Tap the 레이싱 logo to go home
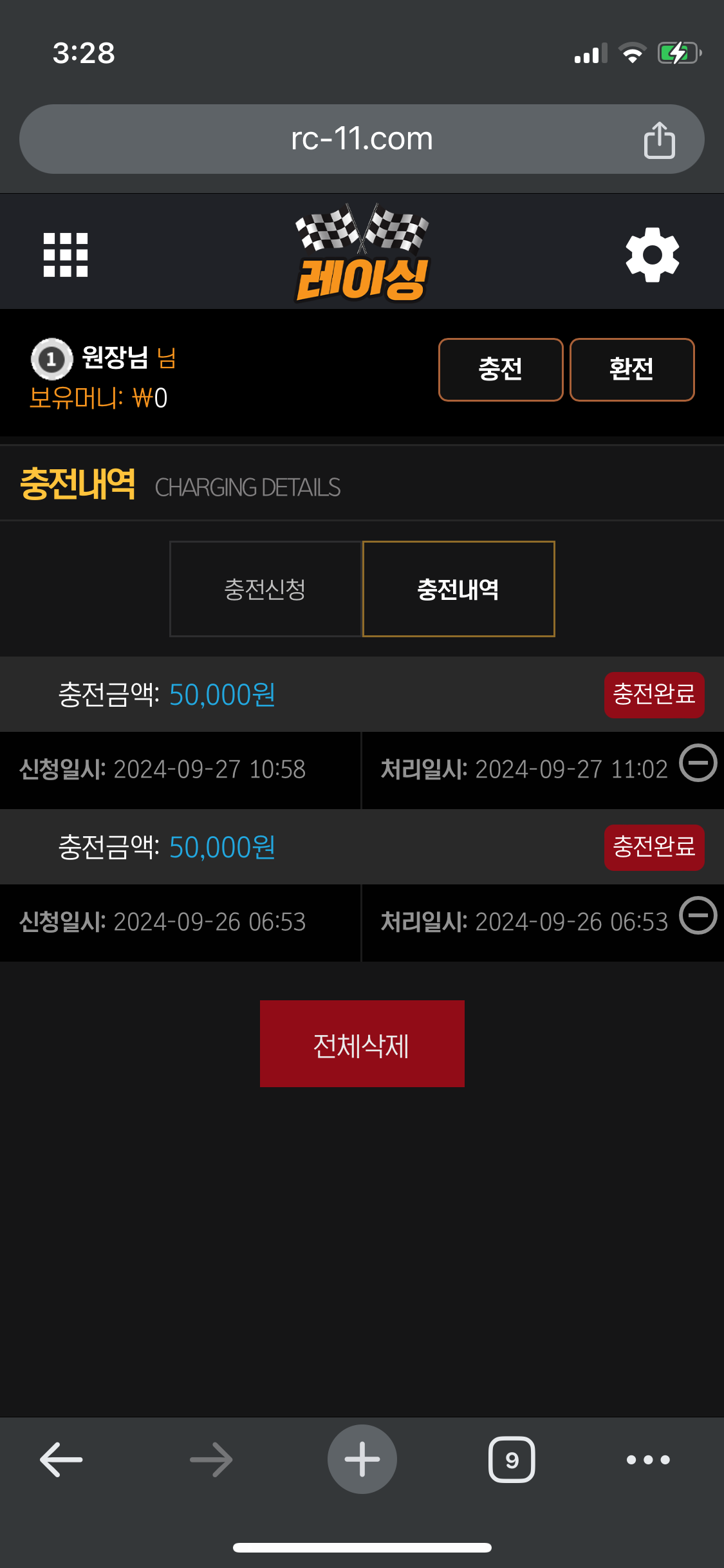The height and width of the screenshot is (1568, 724). tap(362, 254)
